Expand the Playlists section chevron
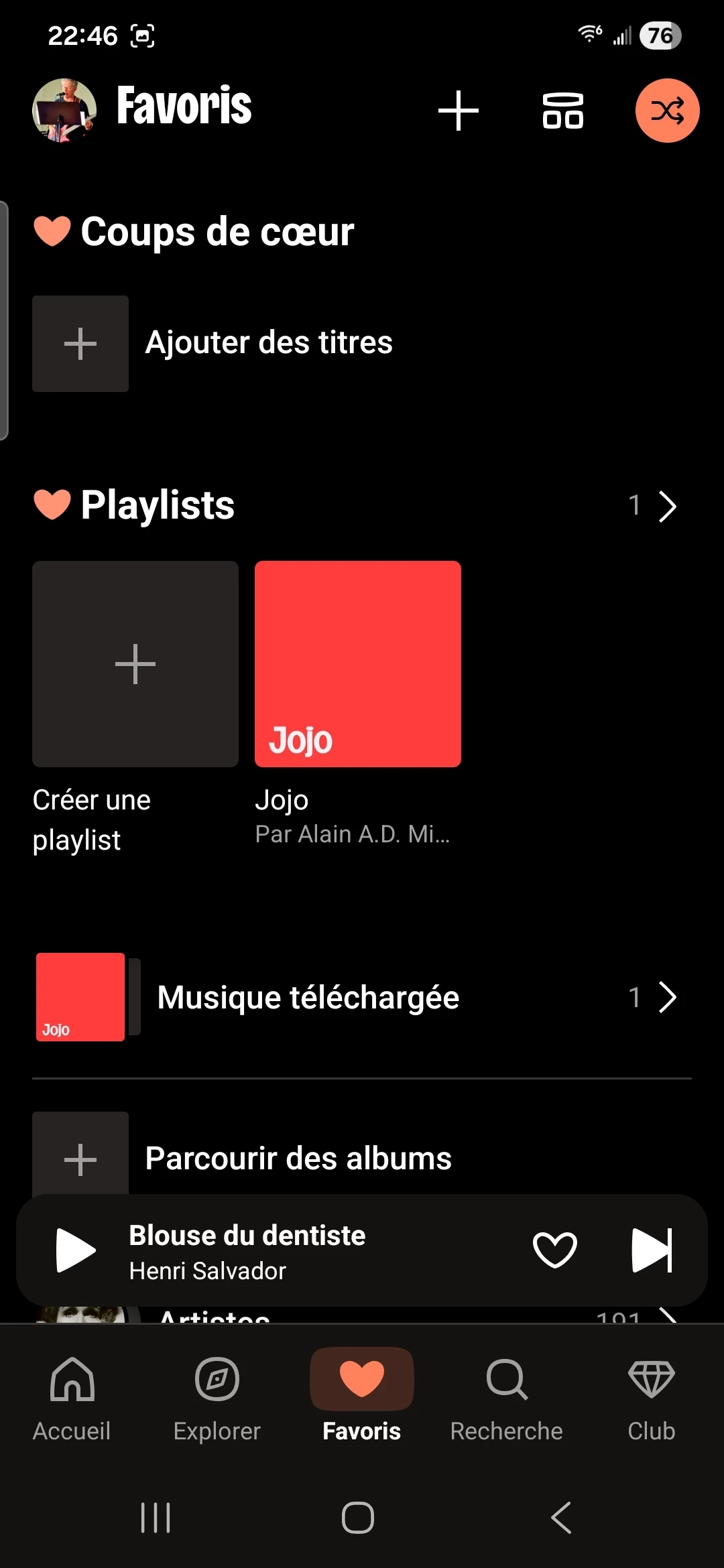This screenshot has width=724, height=1568. (667, 506)
